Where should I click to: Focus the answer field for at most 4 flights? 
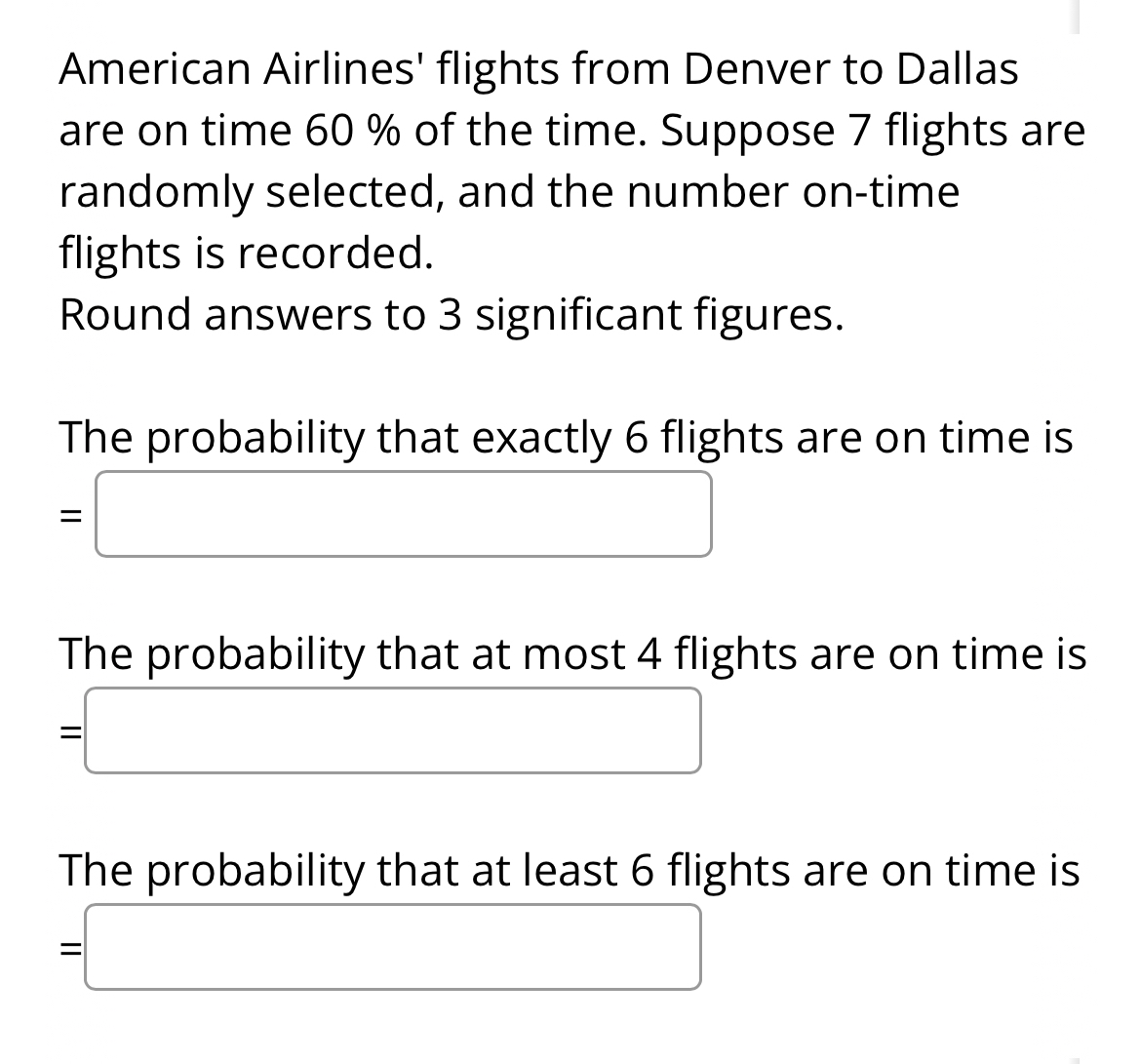(392, 730)
